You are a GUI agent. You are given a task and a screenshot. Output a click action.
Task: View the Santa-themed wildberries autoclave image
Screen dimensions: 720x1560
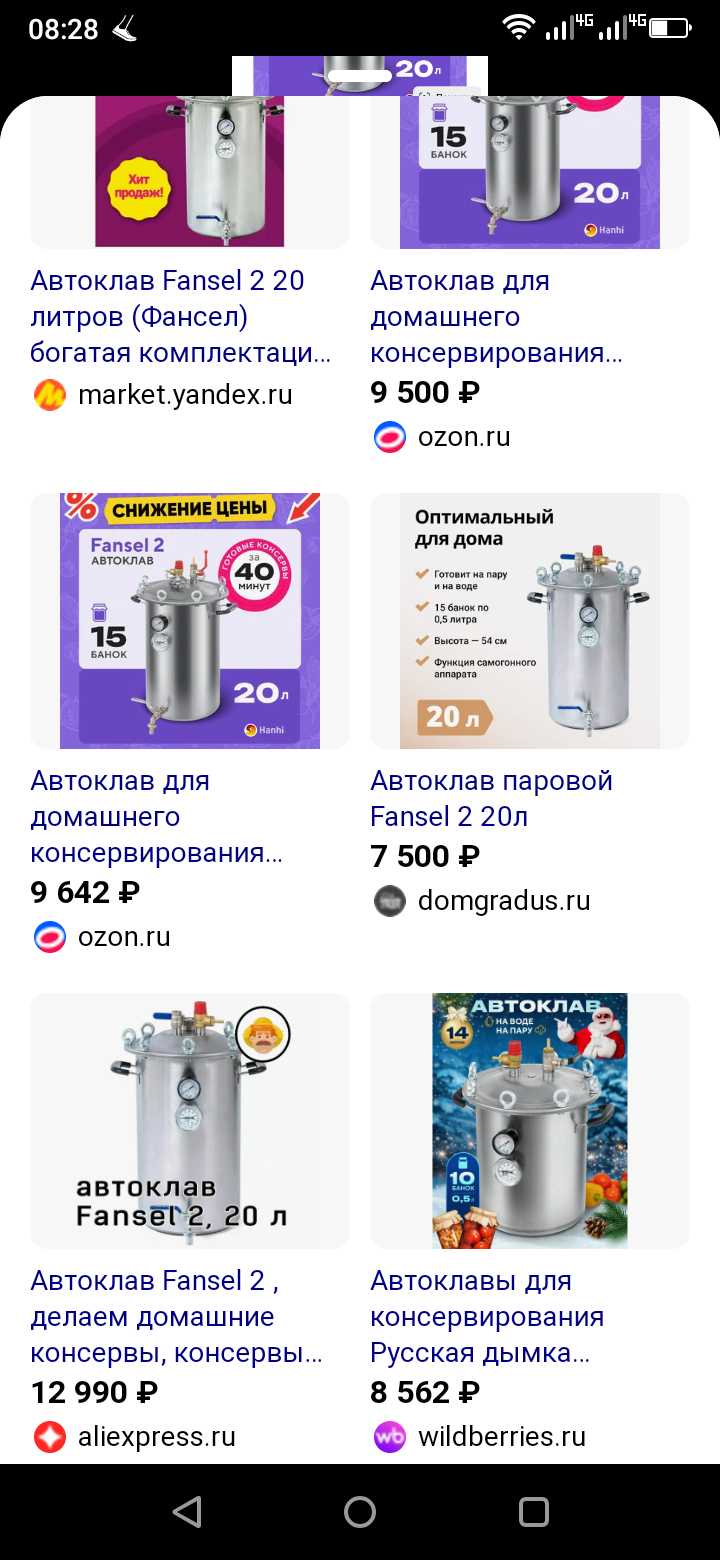click(530, 1121)
